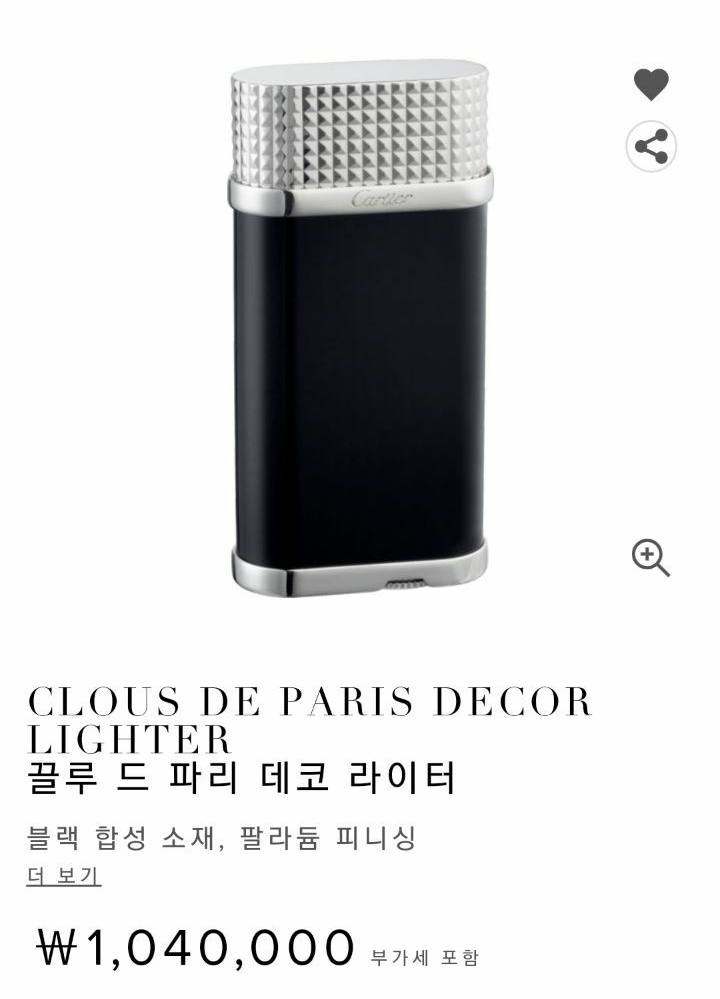The height and width of the screenshot is (999, 720).
Task: Zoom into the product image with magnifier icon
Action: click(651, 558)
